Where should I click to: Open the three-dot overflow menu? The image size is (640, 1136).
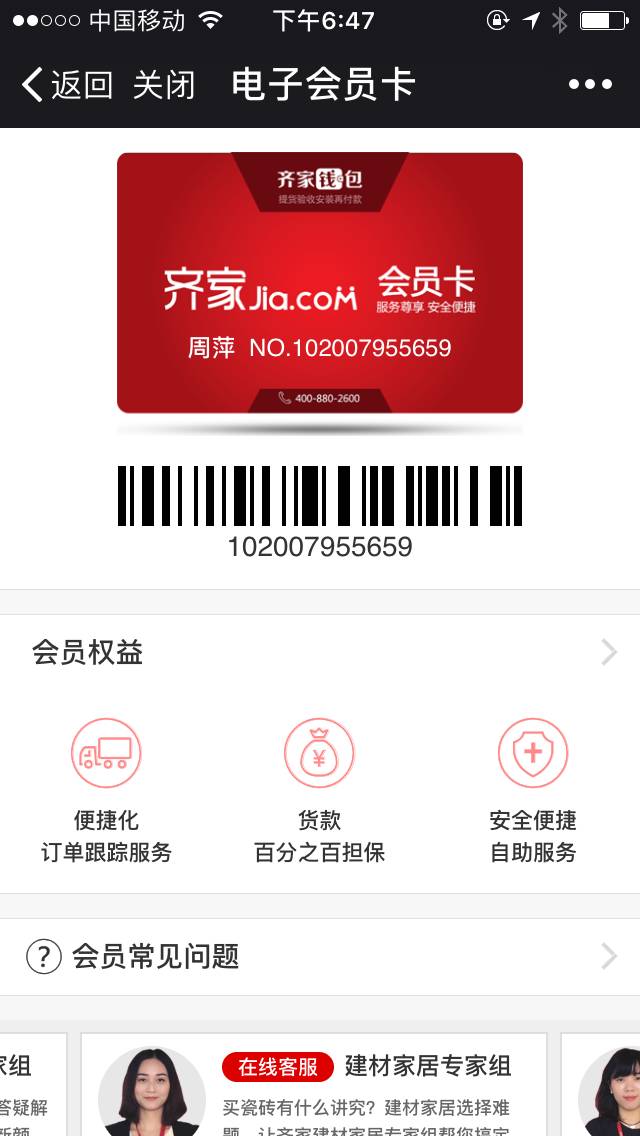(x=590, y=85)
